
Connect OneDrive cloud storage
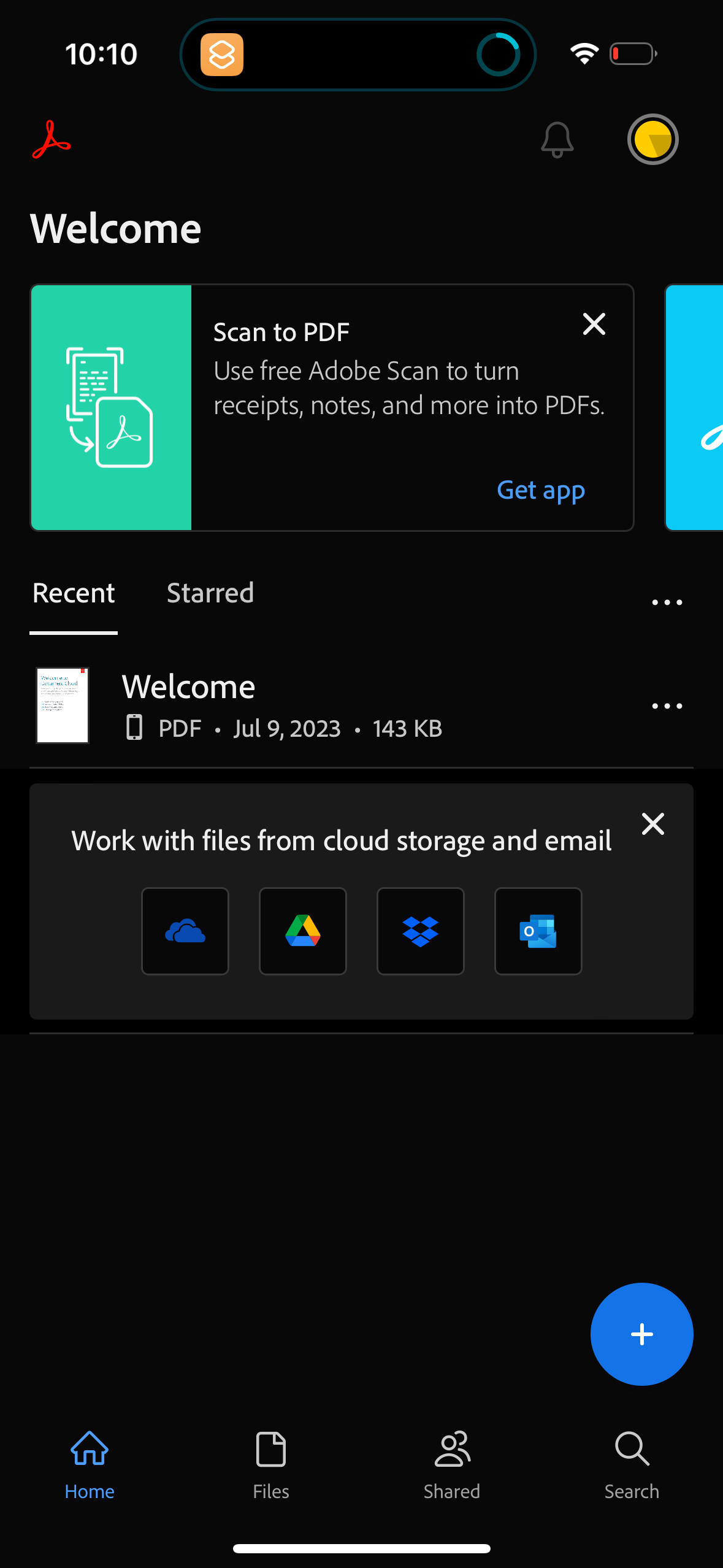pos(185,931)
